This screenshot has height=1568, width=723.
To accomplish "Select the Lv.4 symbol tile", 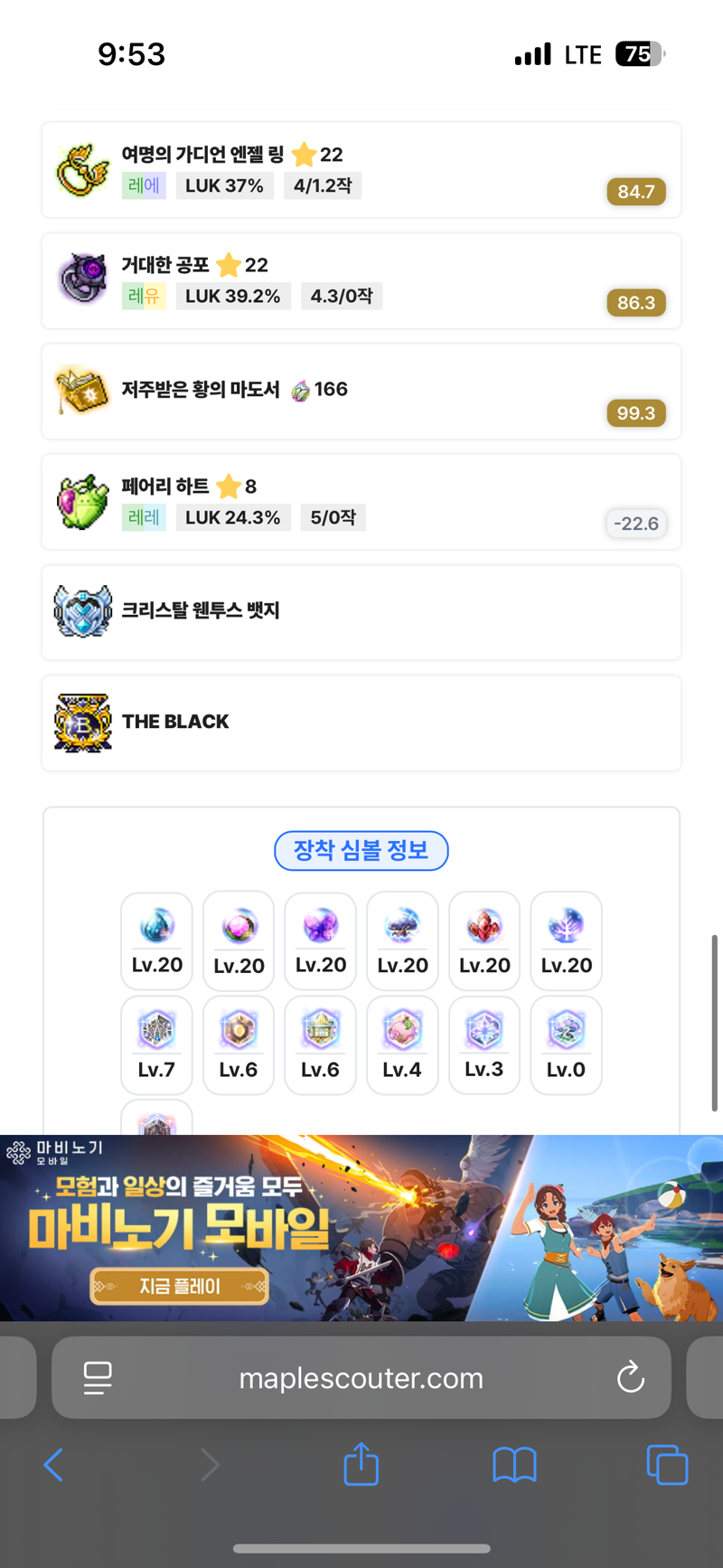I will (402, 1045).
